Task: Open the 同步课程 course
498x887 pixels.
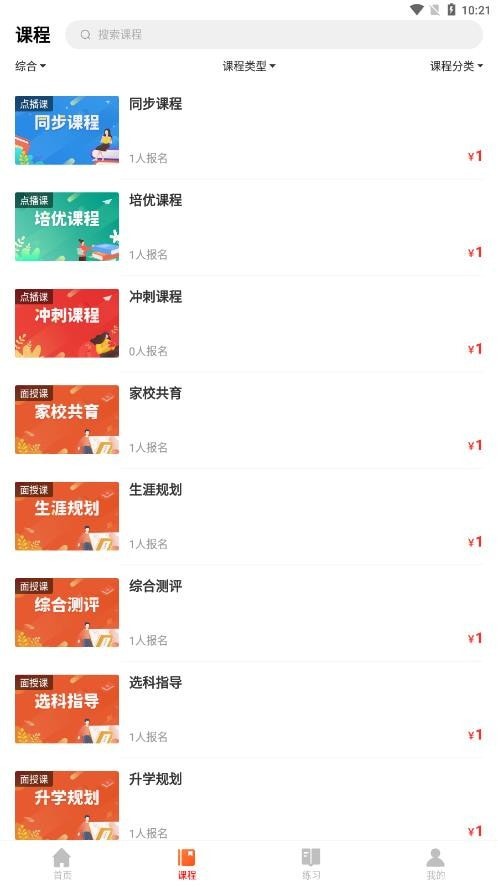Action: tap(249, 131)
